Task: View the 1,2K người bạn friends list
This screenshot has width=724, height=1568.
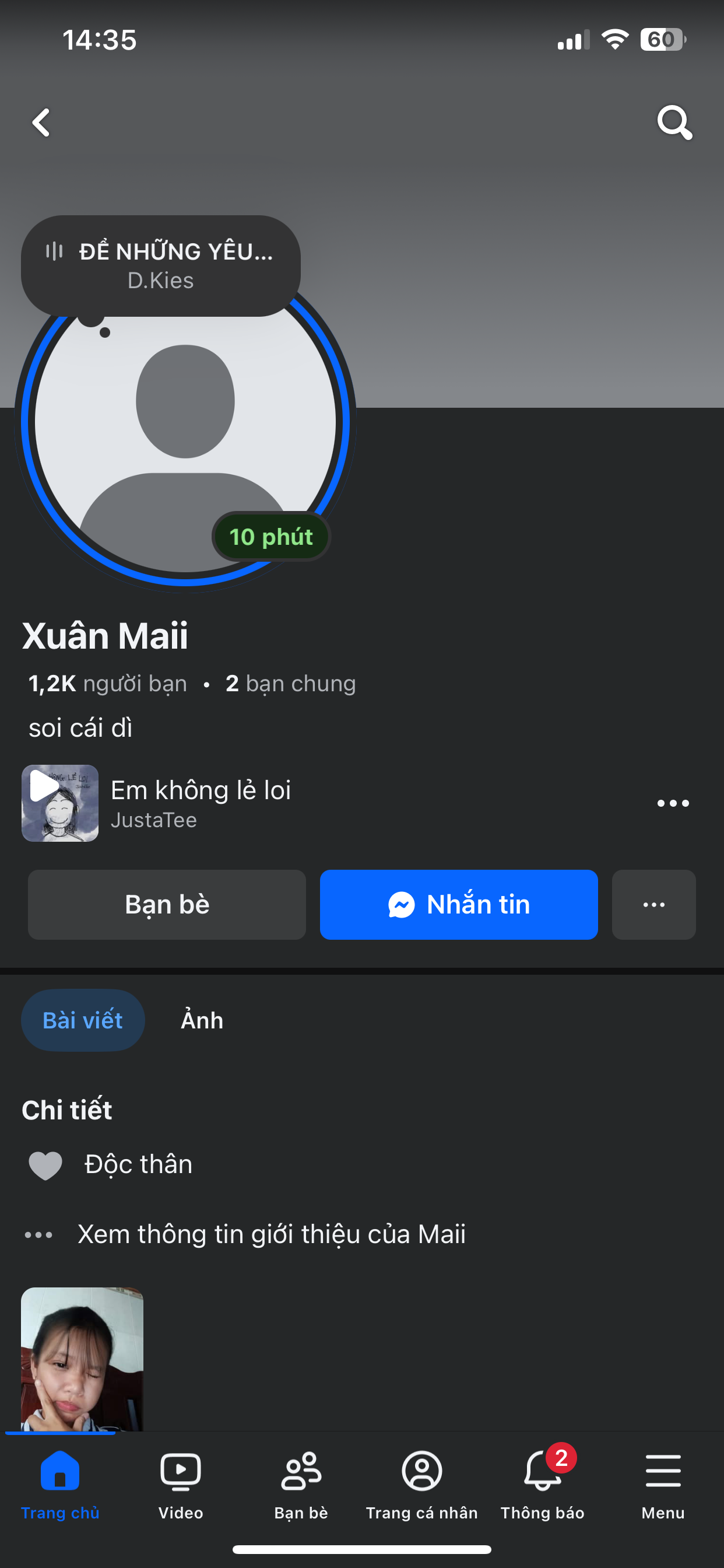Action: [x=108, y=684]
